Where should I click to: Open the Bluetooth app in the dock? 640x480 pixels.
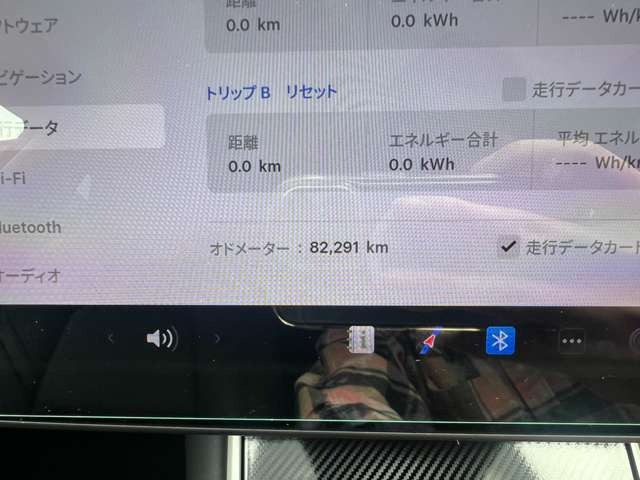pos(500,341)
